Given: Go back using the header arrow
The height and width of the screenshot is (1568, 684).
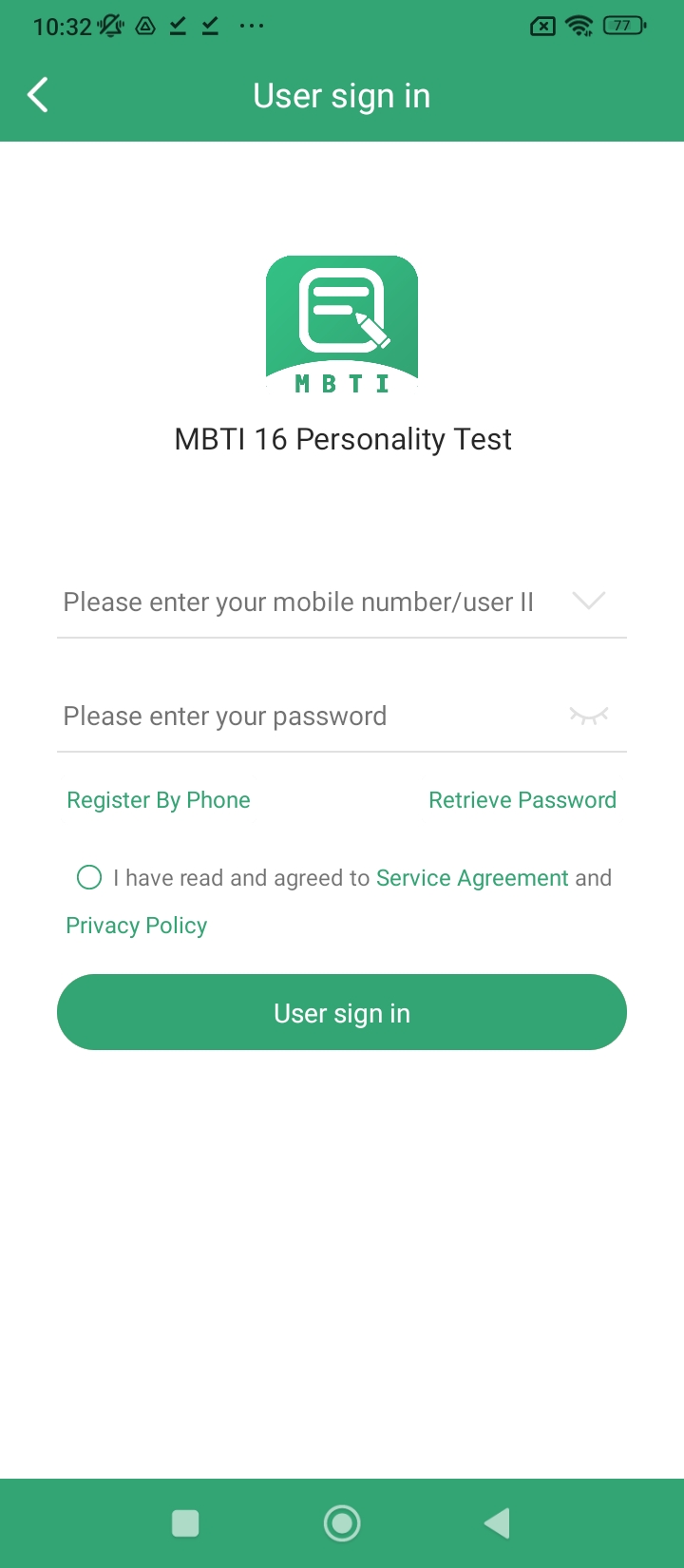Looking at the screenshot, I should pos(38,95).
